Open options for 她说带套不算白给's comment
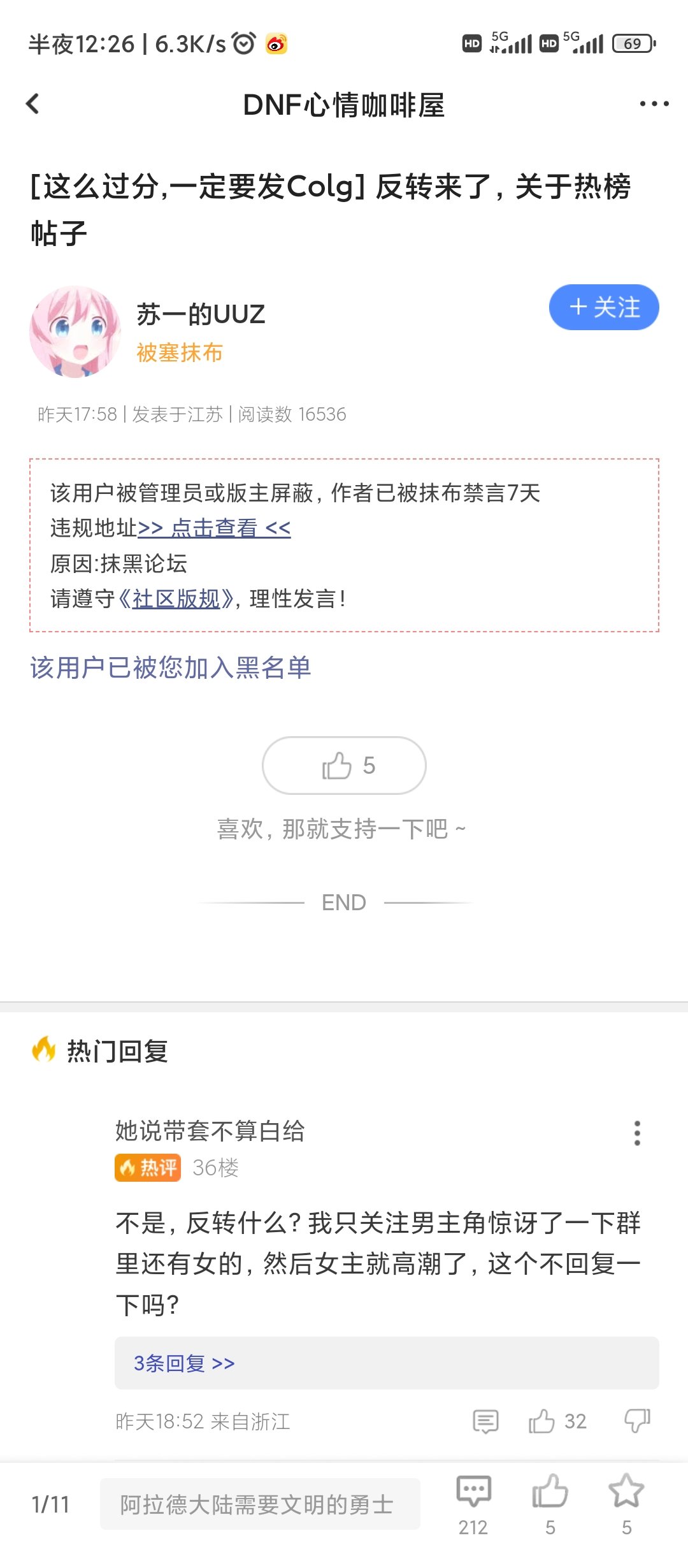Image resolution: width=688 pixels, height=1568 pixels. (x=636, y=1133)
